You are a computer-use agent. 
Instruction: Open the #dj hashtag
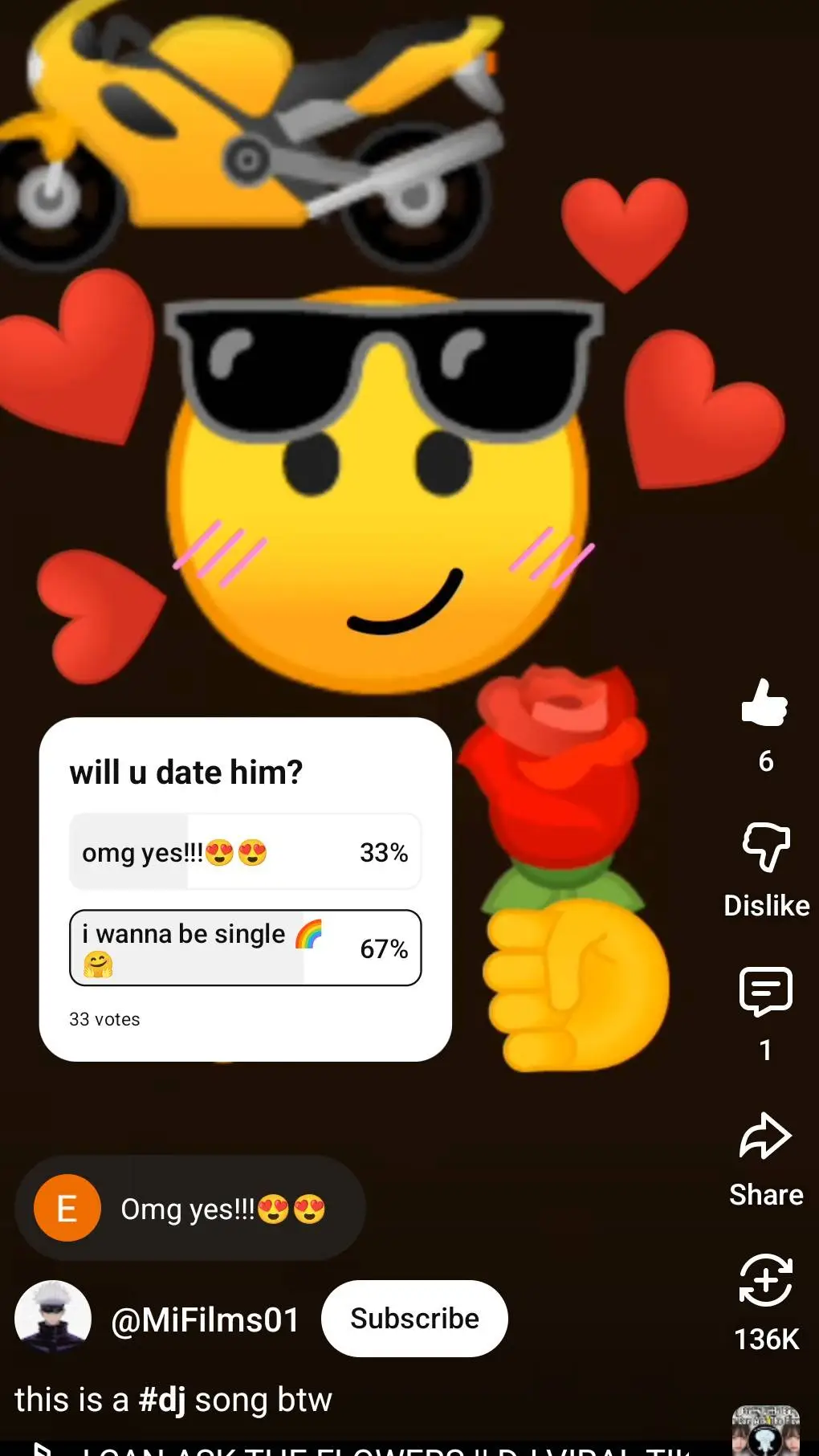click(x=161, y=1400)
